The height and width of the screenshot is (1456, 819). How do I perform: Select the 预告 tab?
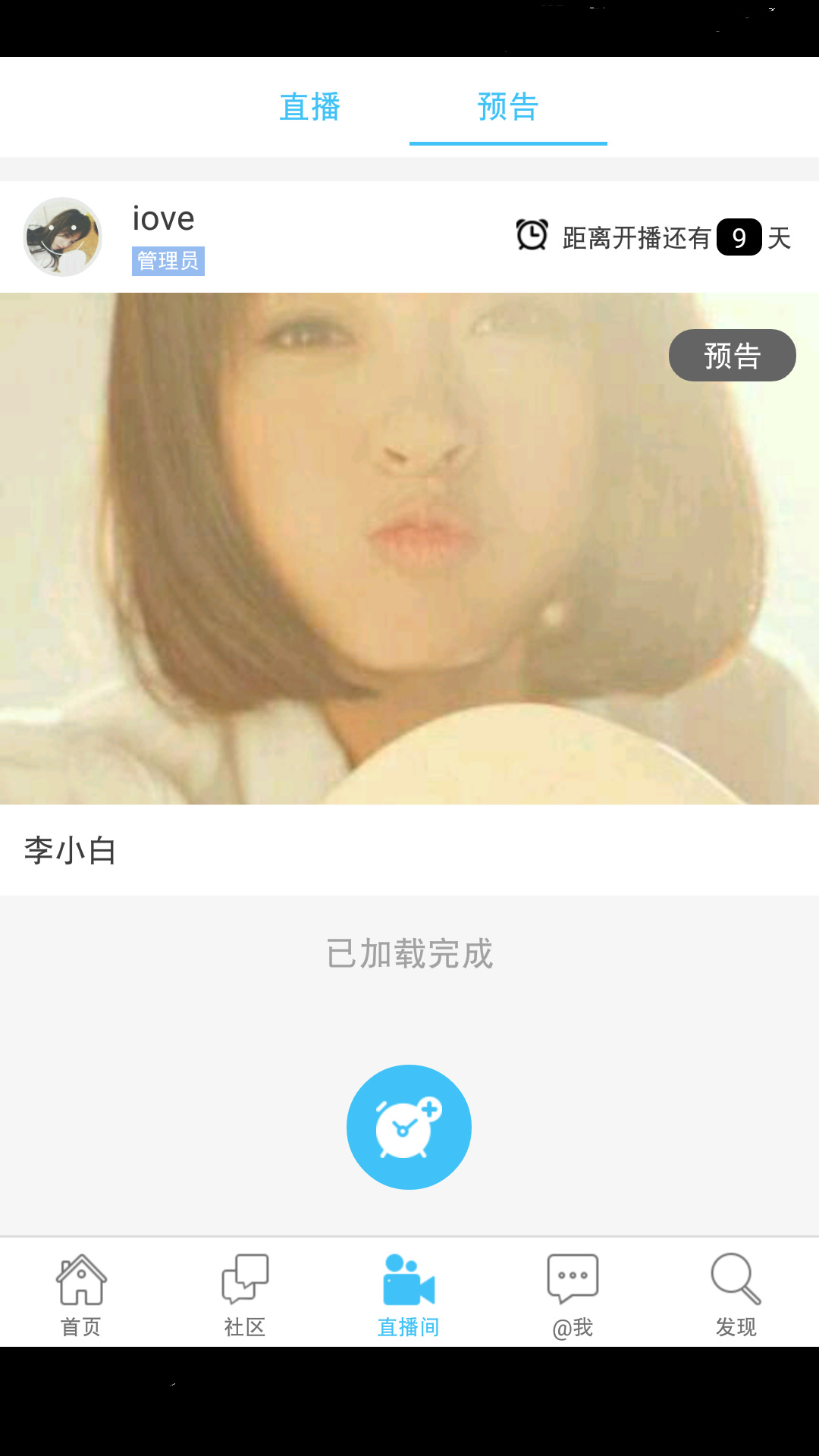tap(507, 107)
